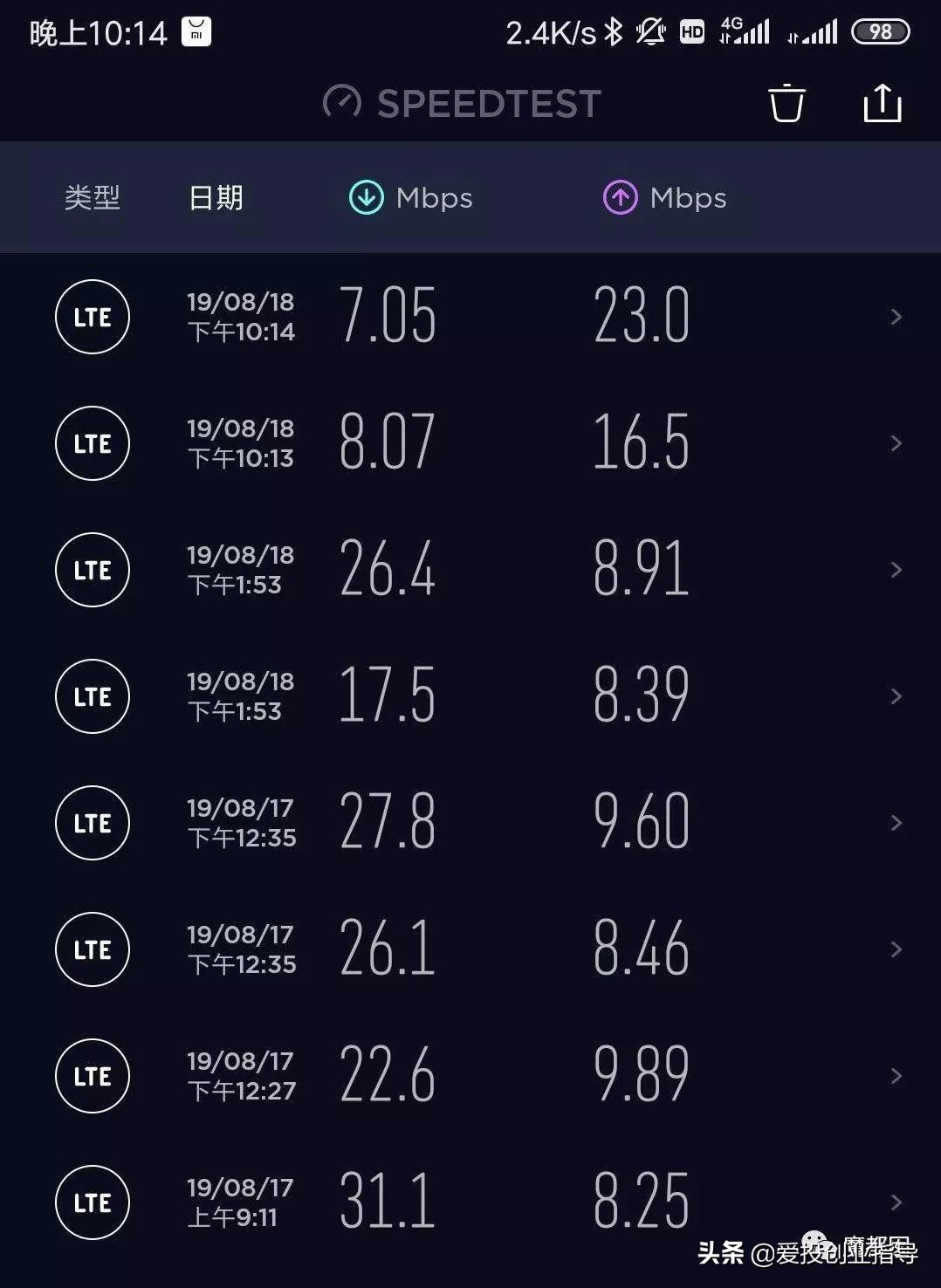Click the download Mbps arrow icon
Viewport: 941px width, 1288px height.
(x=367, y=197)
